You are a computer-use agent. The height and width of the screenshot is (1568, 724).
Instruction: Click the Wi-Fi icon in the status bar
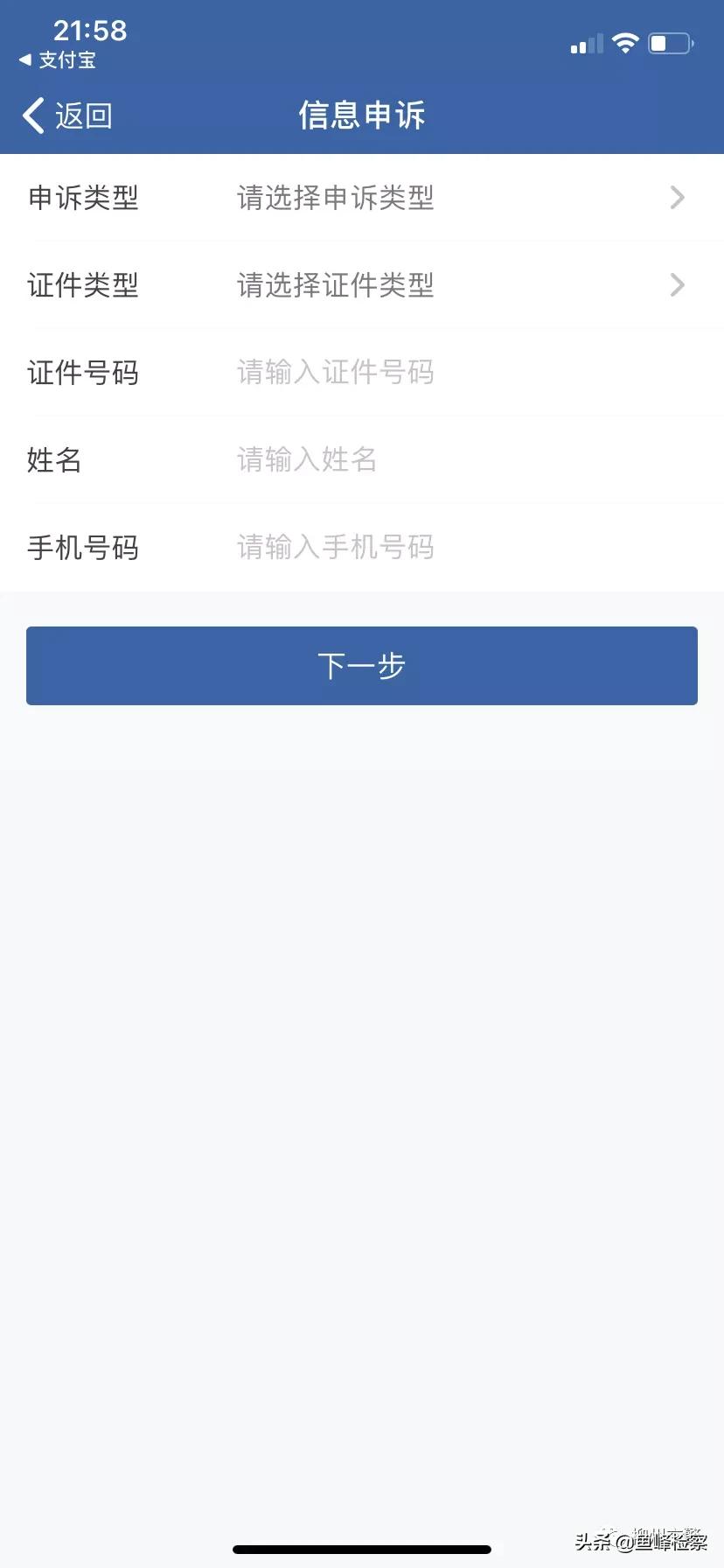[625, 42]
